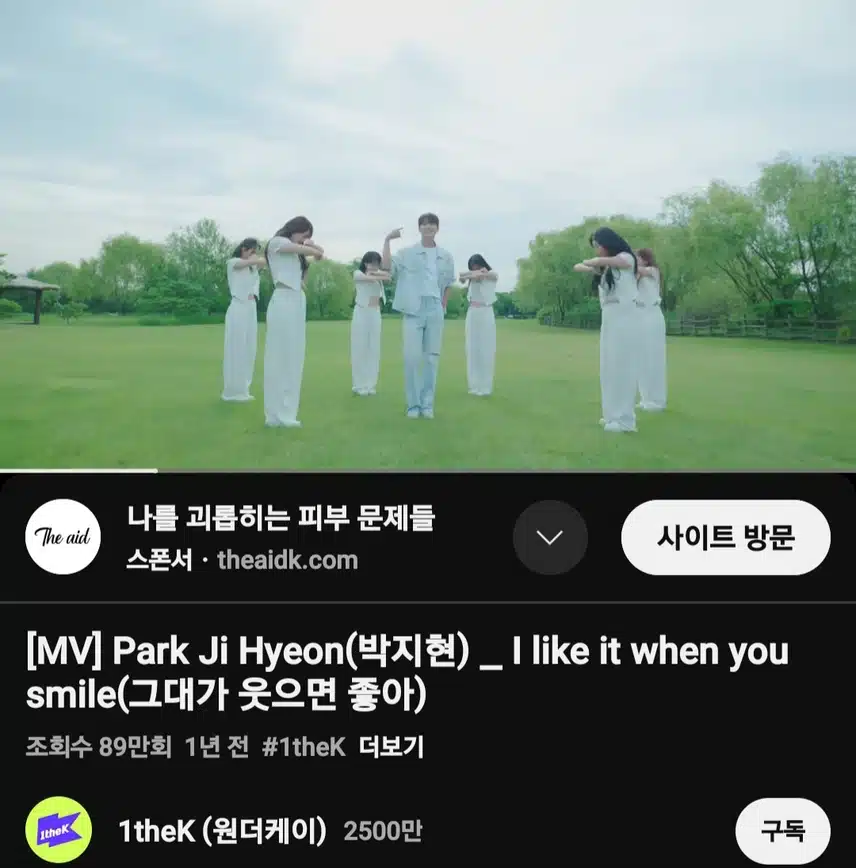856x868 pixels.
Task: Seek using the video progress bar
Action: 428,470
